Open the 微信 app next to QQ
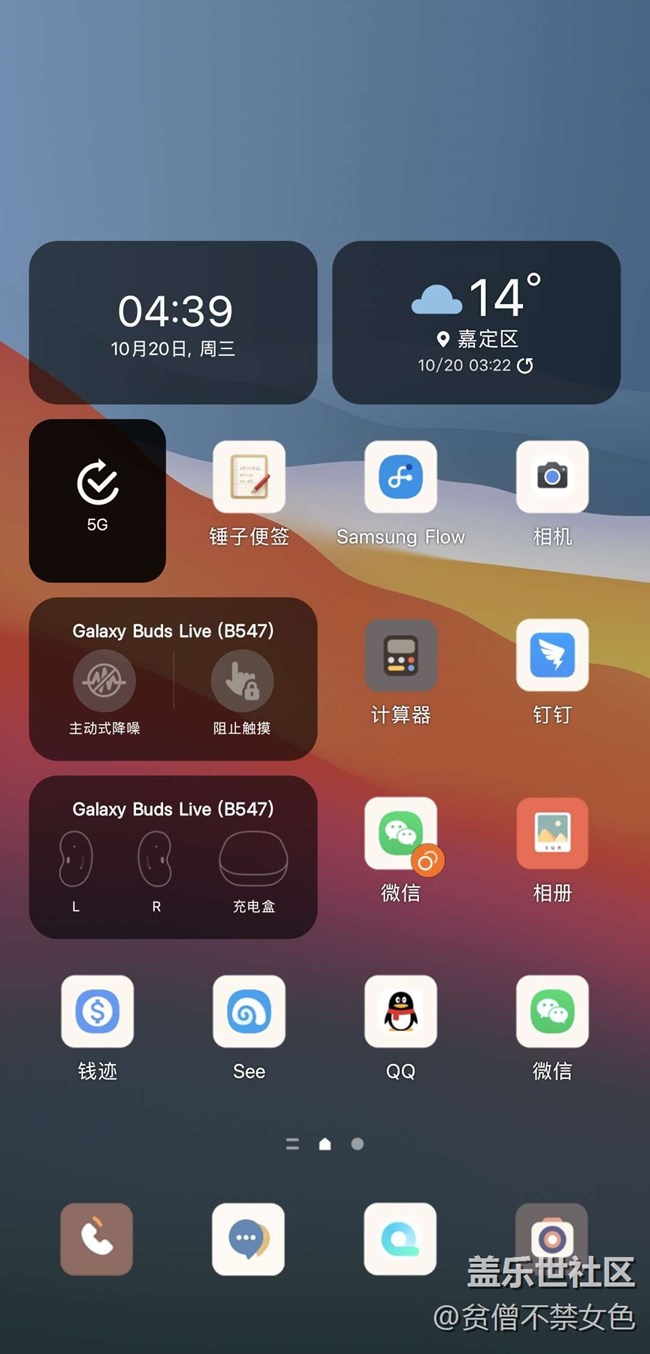The image size is (650, 1354). pyautogui.click(x=552, y=1011)
